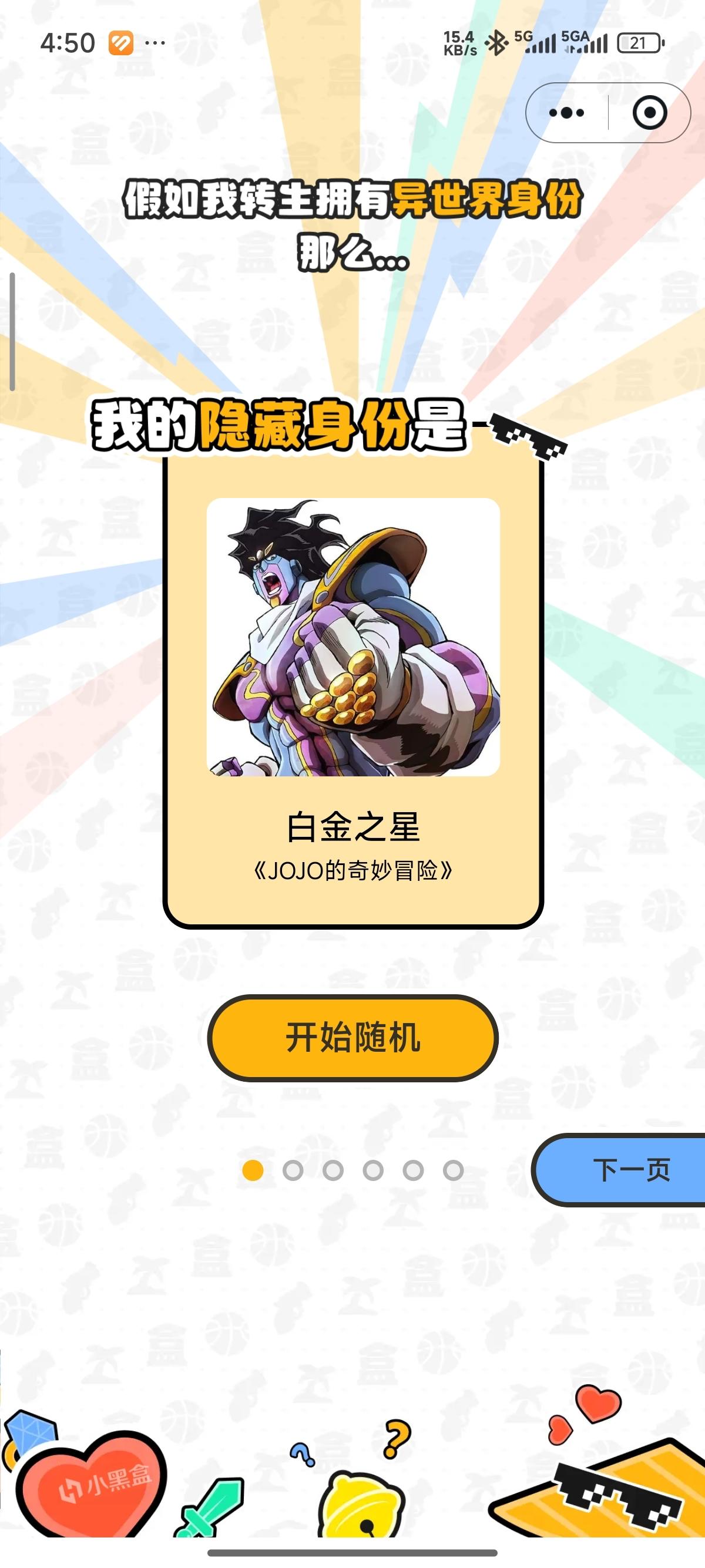Select the second page indicator dot
Image resolution: width=705 pixels, height=1568 pixels.
click(x=293, y=1170)
